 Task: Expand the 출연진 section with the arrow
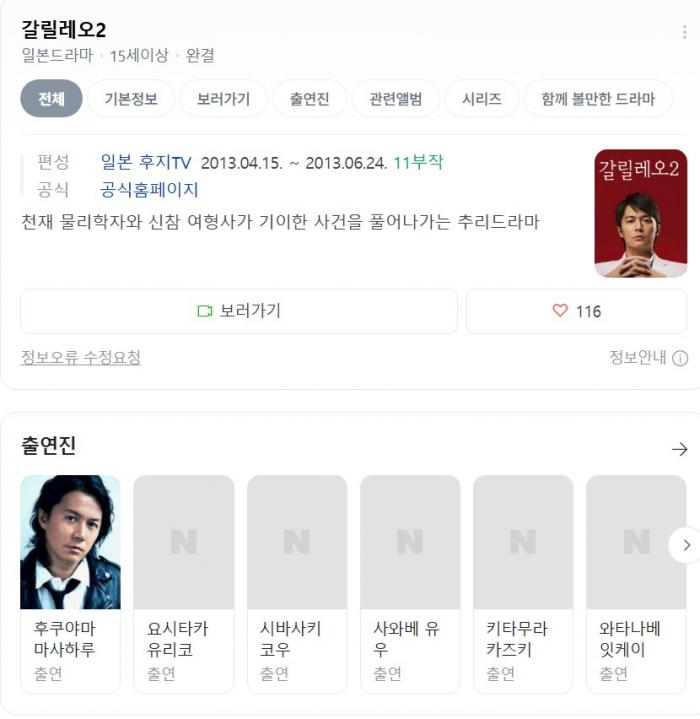(x=680, y=449)
